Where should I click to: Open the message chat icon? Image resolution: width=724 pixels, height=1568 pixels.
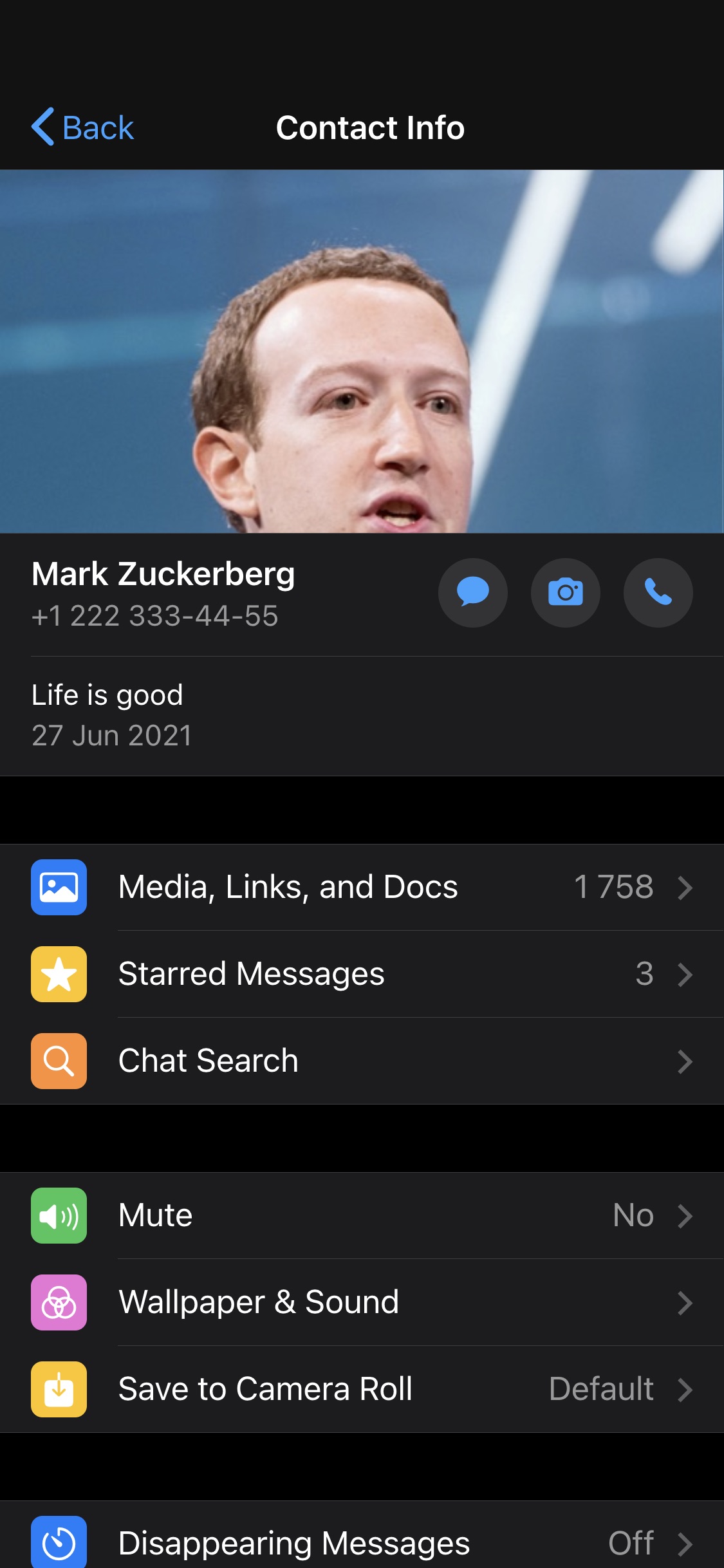pos(473,592)
